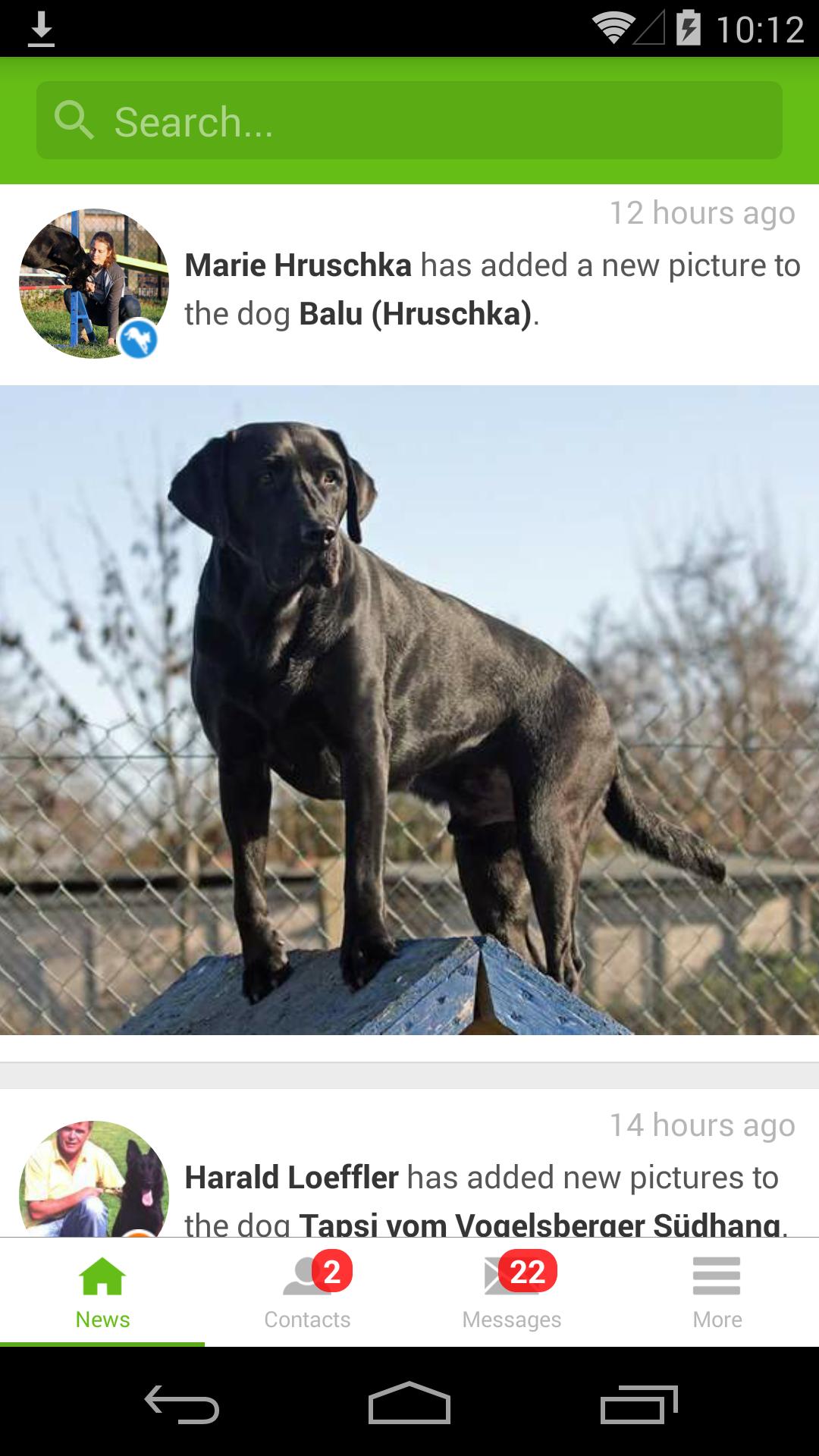Open the dog Balu (Hruschka) link
This screenshot has height=1456, width=819.
pos(415,314)
